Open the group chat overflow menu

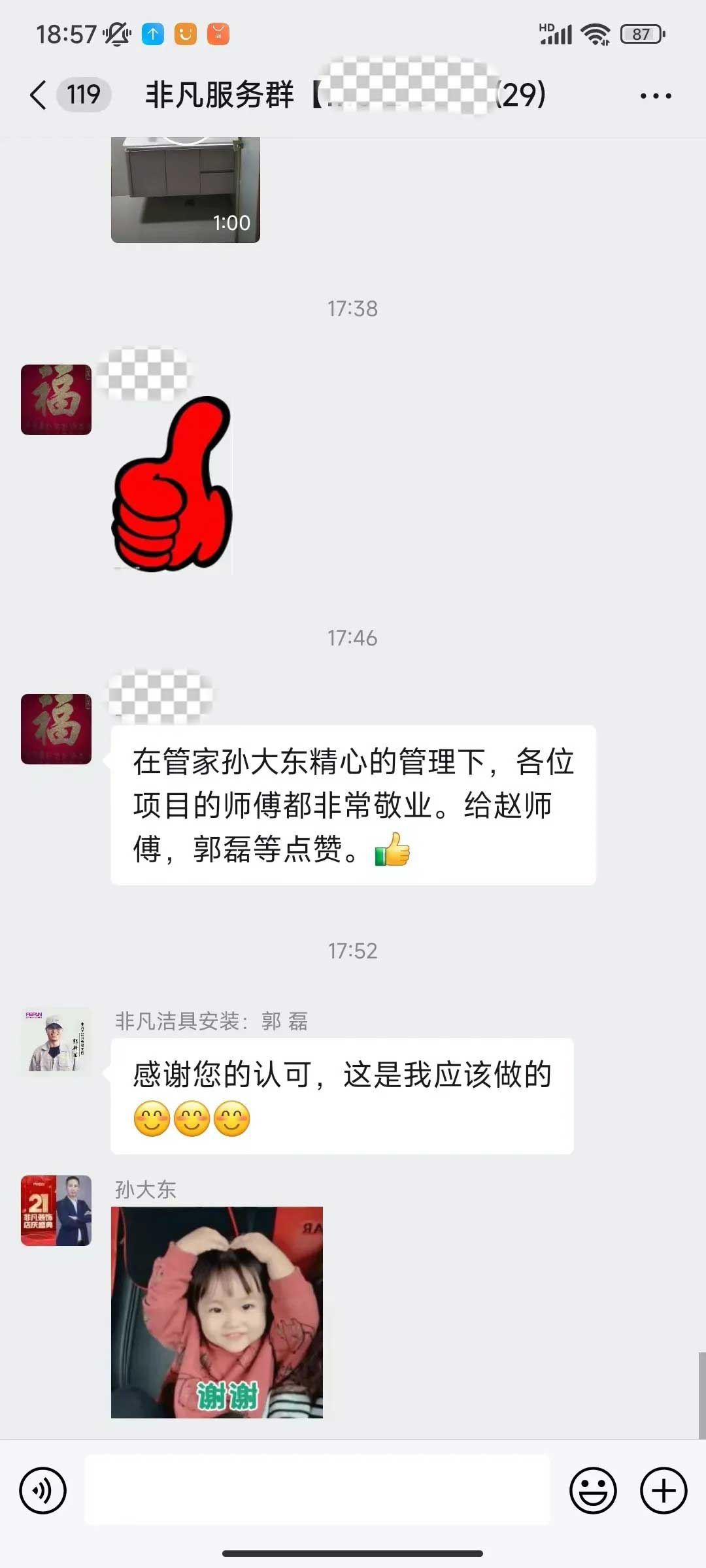click(x=655, y=96)
